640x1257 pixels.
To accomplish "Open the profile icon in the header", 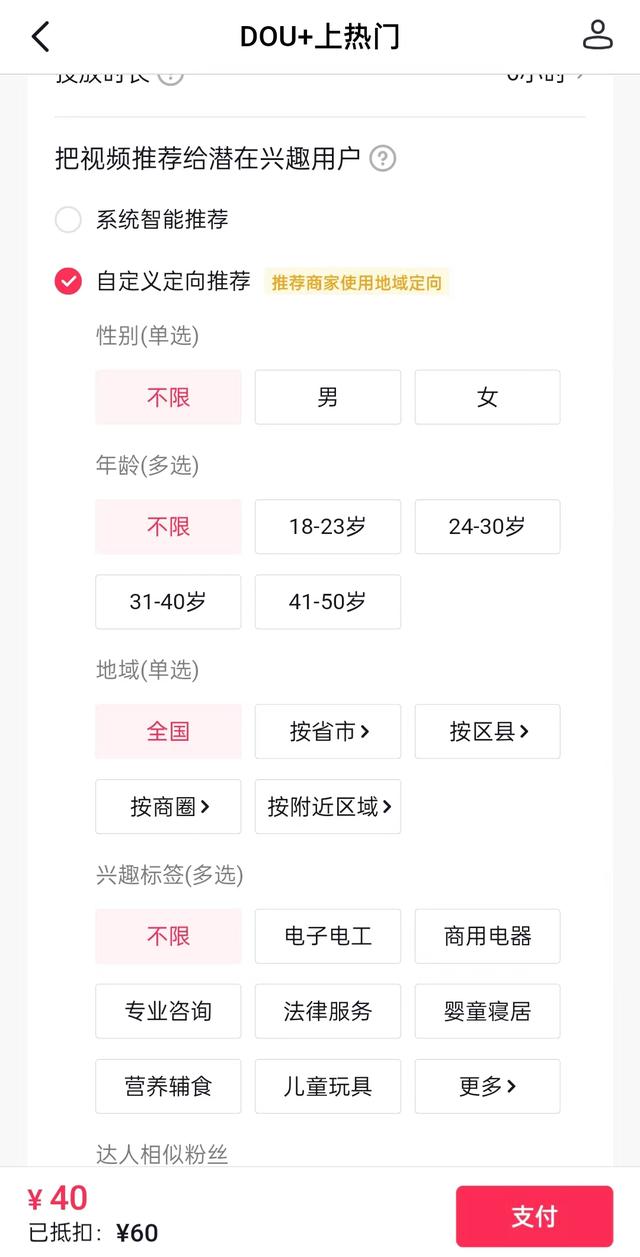I will click(x=597, y=35).
